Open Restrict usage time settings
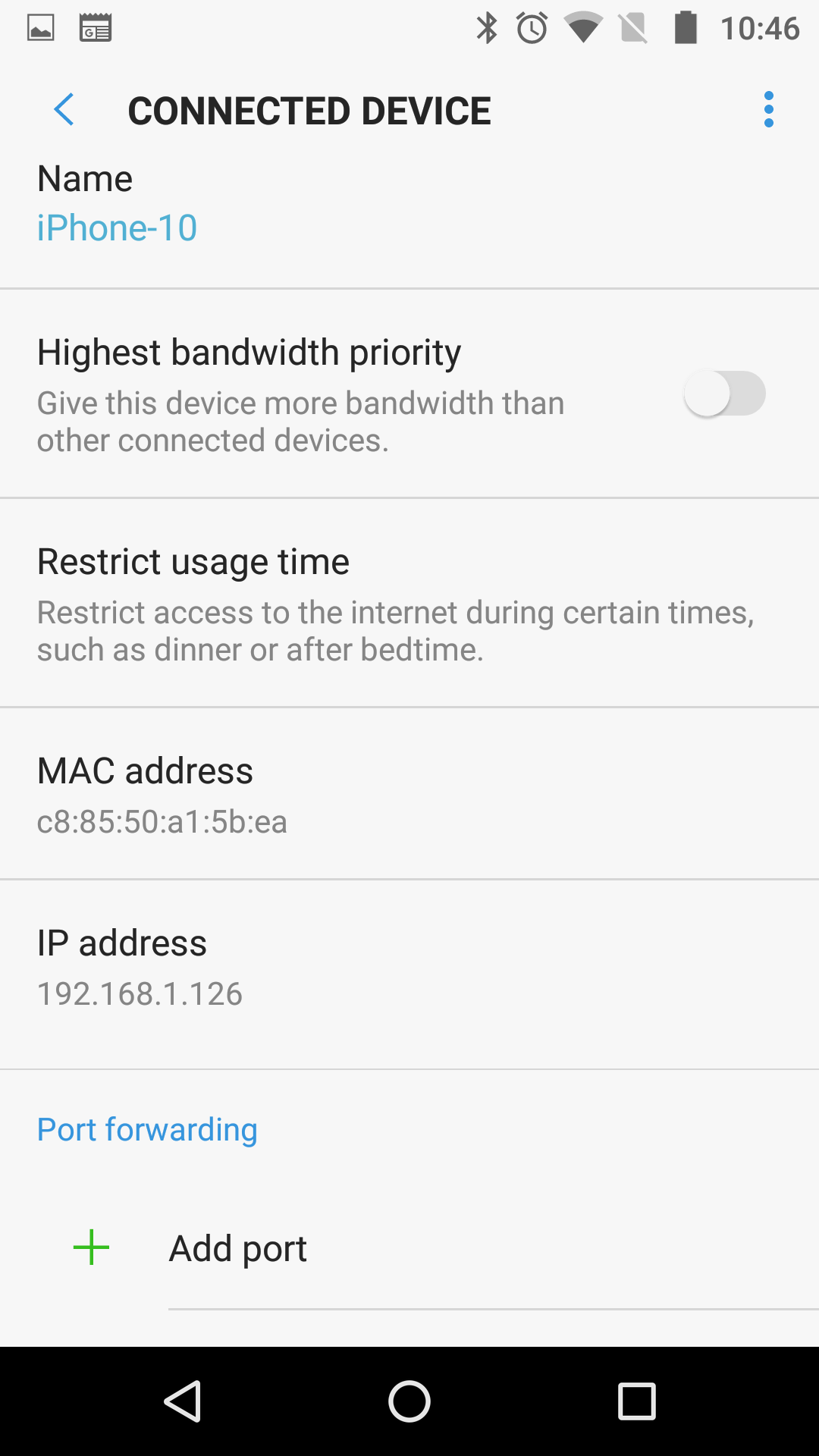Viewport: 819px width, 1456px height. 409,603
